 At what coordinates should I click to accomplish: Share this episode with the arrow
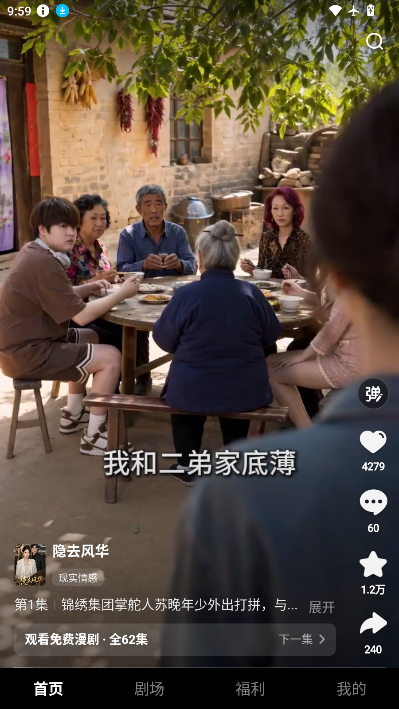[x=373, y=624]
